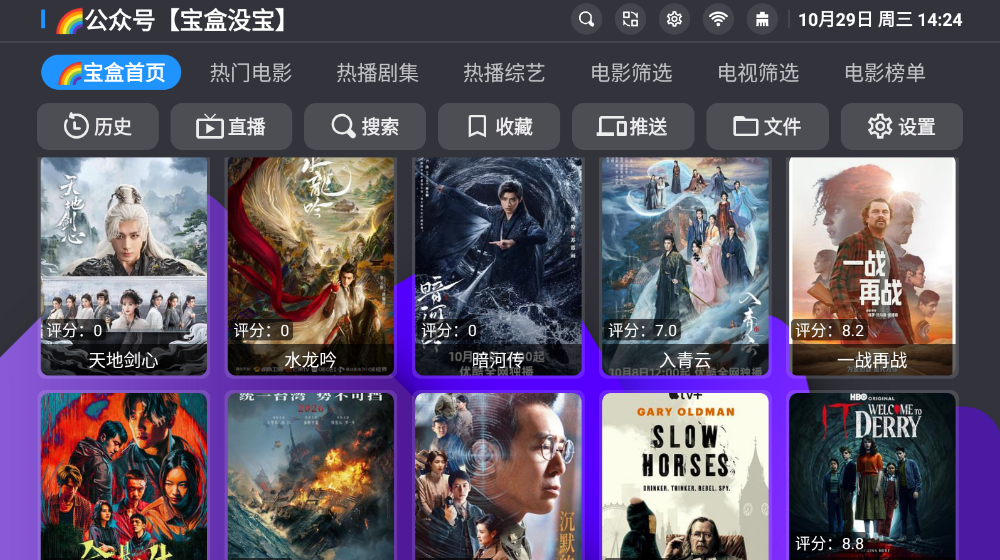The image size is (1000, 560).
Task: Select the 宝盒首页 tab
Action: [111, 73]
